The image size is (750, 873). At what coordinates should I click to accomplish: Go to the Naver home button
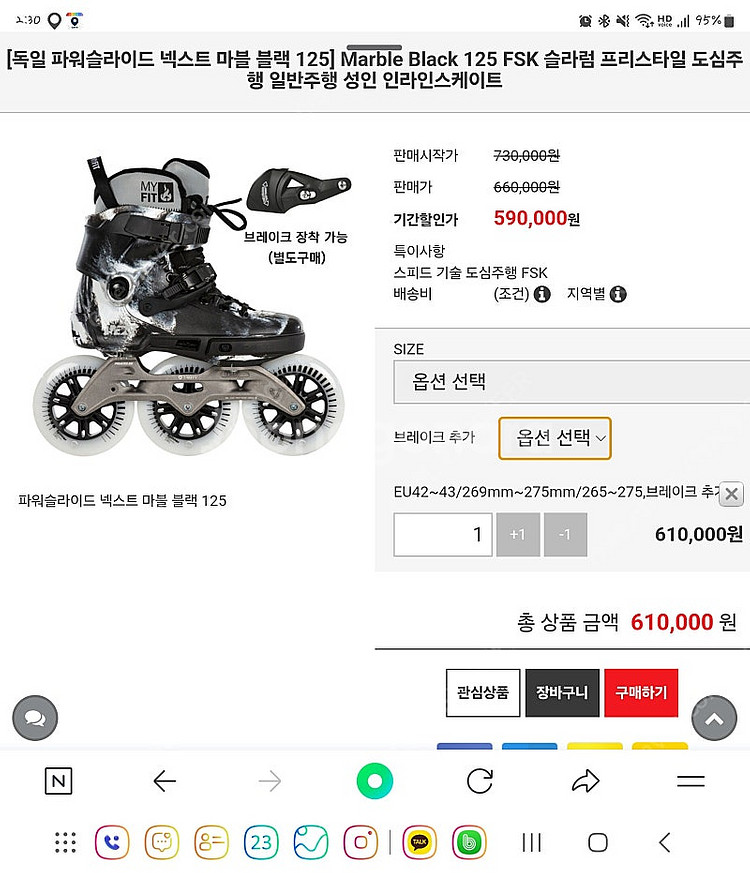(x=59, y=781)
